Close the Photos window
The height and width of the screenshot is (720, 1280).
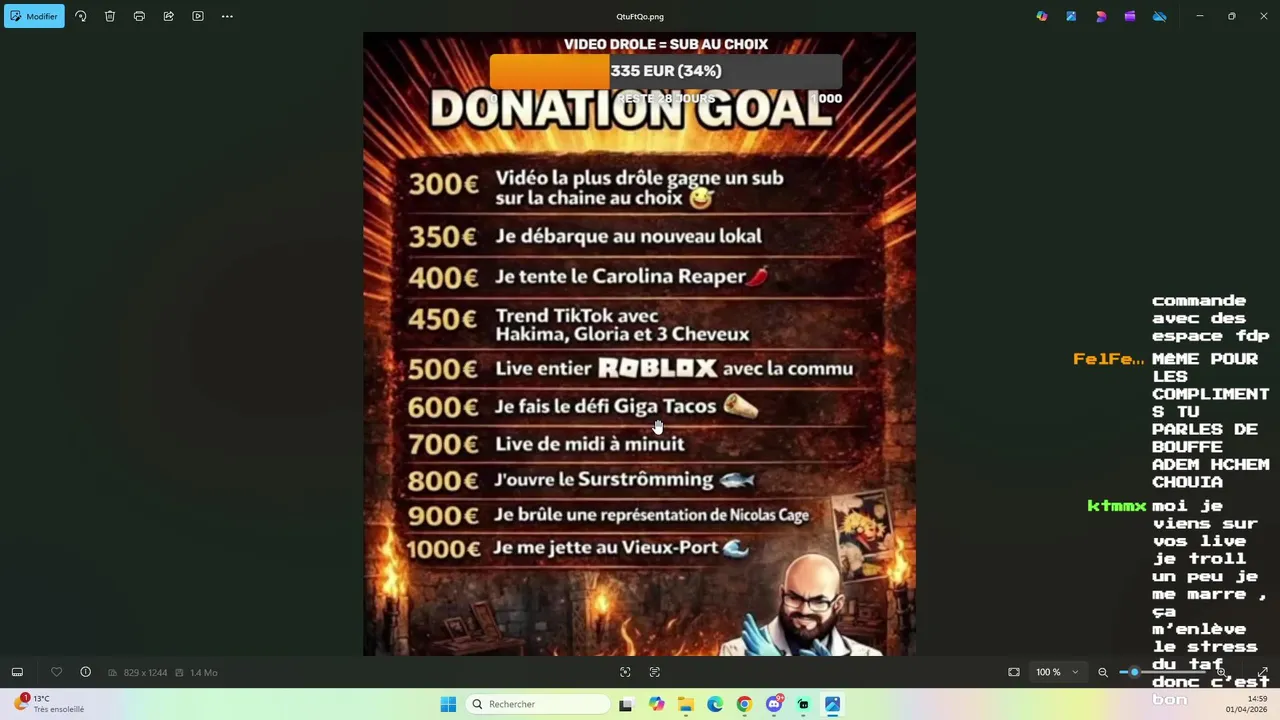1263,16
